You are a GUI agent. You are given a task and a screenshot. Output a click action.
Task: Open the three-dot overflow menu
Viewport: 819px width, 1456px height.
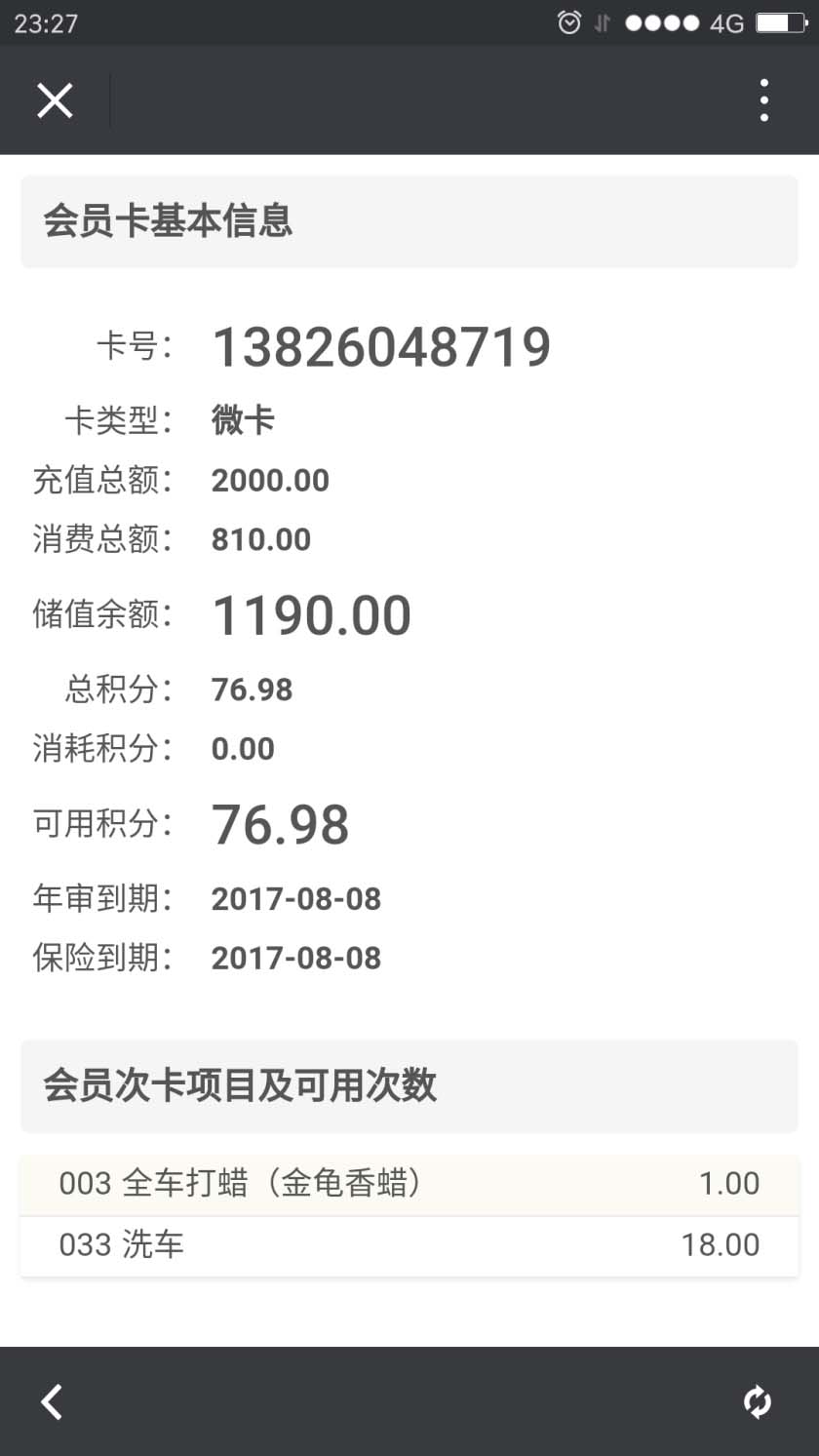[x=764, y=99]
